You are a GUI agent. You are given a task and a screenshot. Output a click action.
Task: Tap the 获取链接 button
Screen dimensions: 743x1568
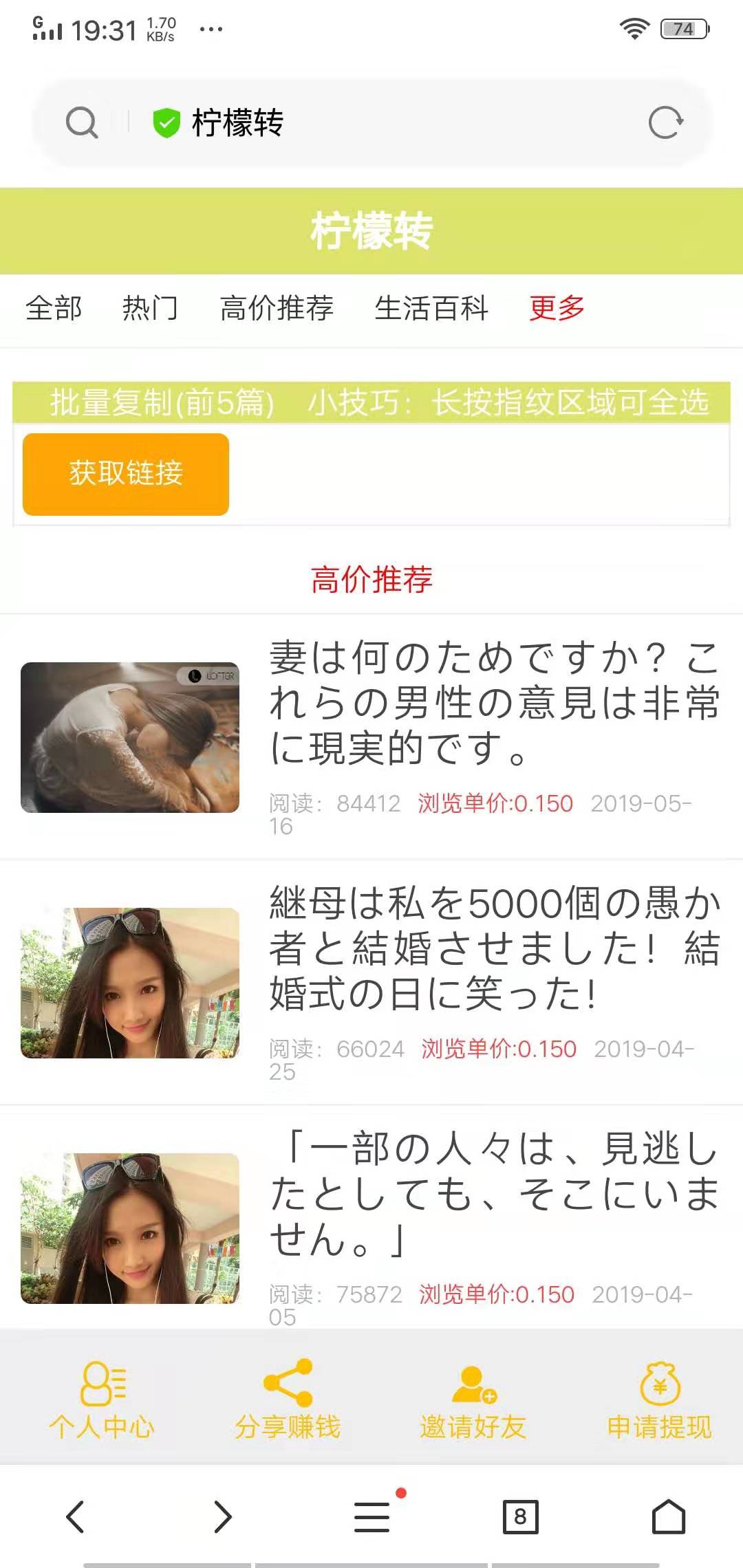point(125,474)
